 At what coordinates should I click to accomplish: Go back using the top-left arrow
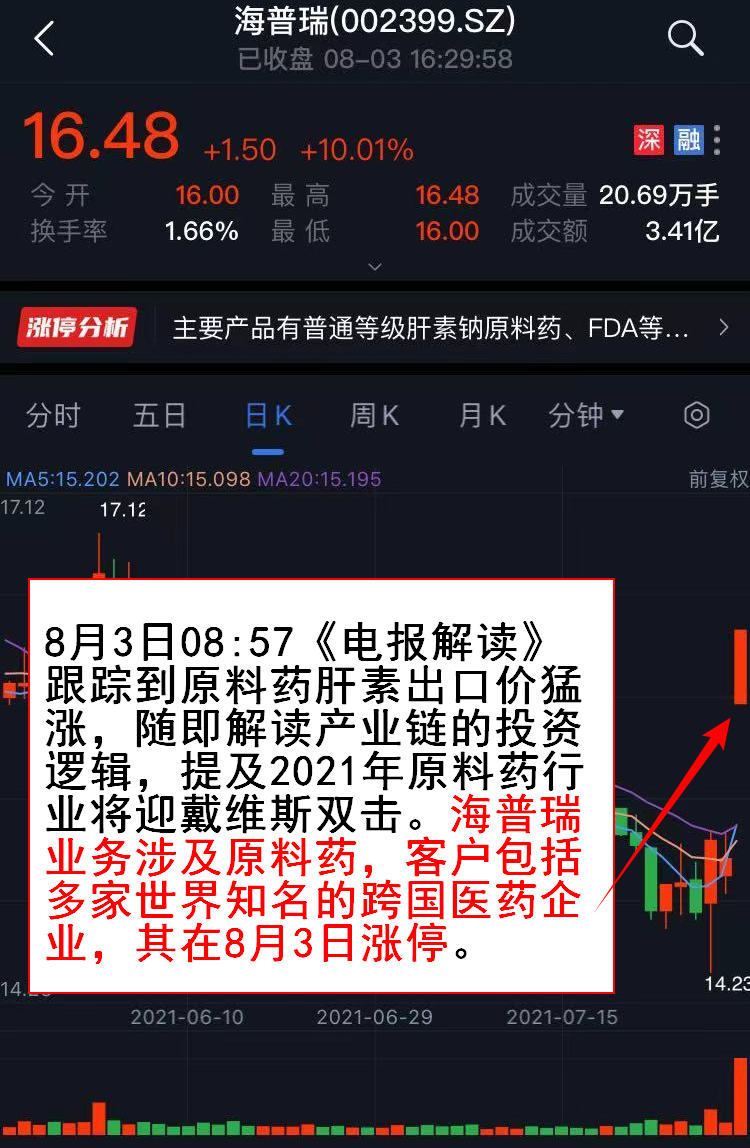[x=44, y=39]
